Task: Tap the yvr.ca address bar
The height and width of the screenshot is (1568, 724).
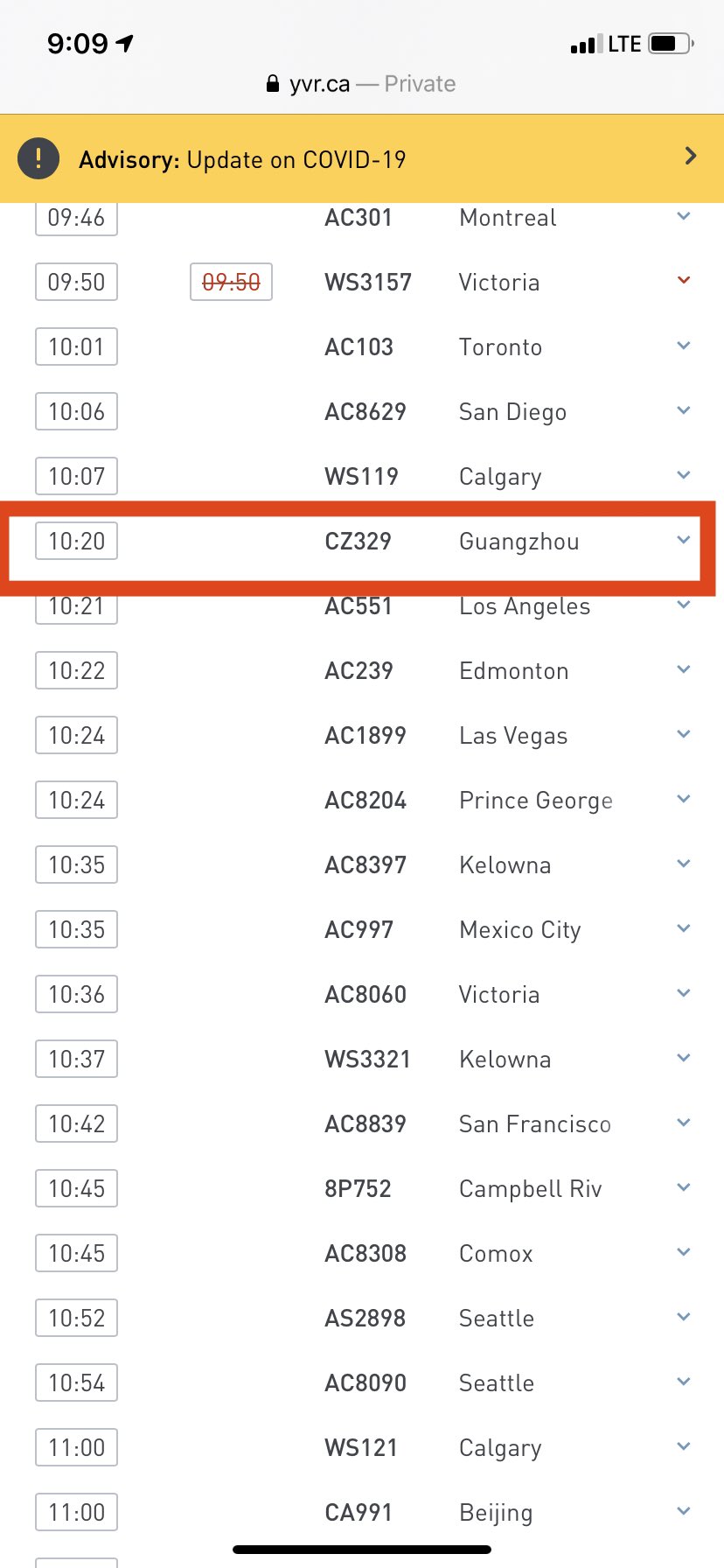Action: click(x=361, y=84)
